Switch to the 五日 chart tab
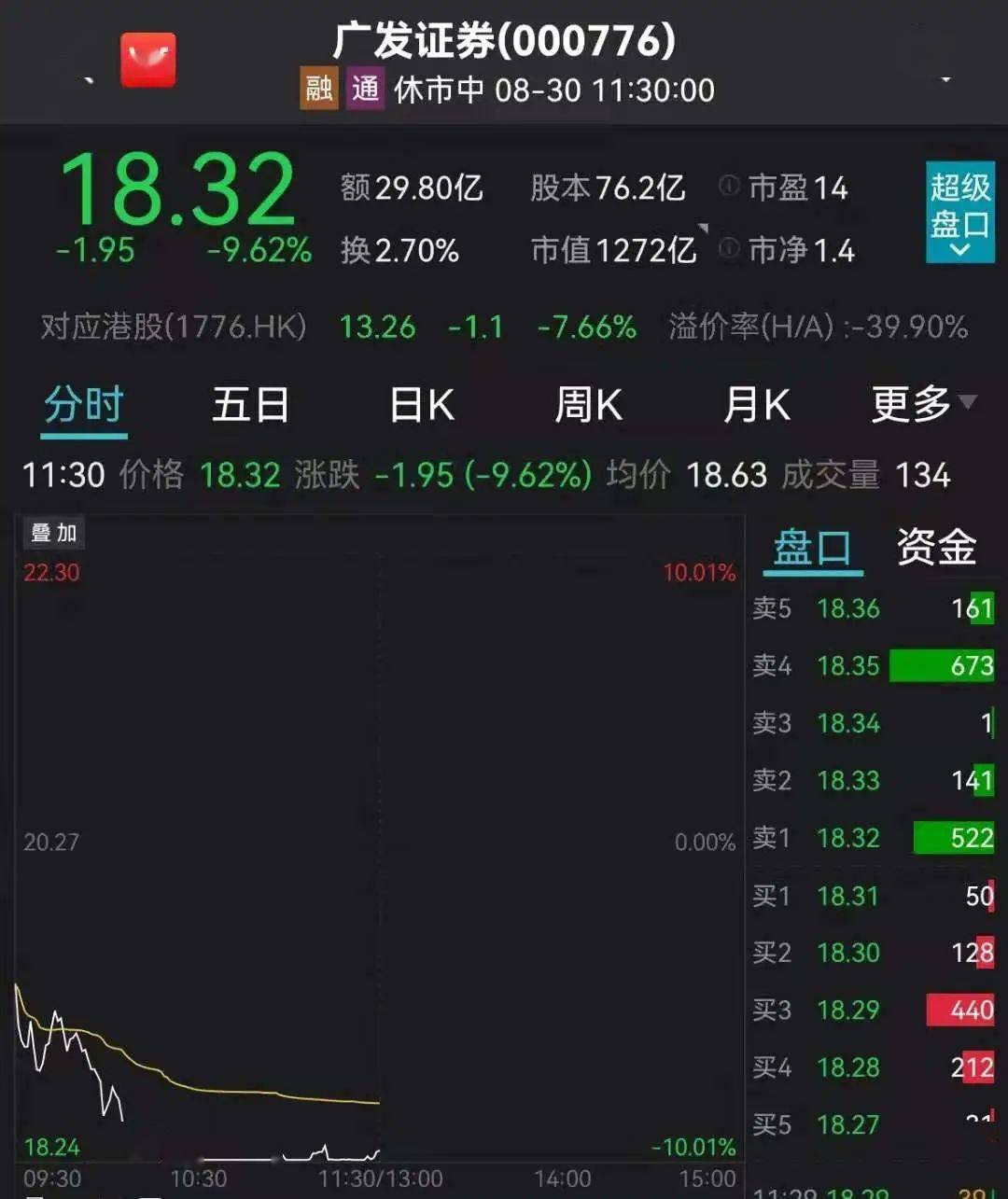The width and height of the screenshot is (1008, 1199). [250, 406]
